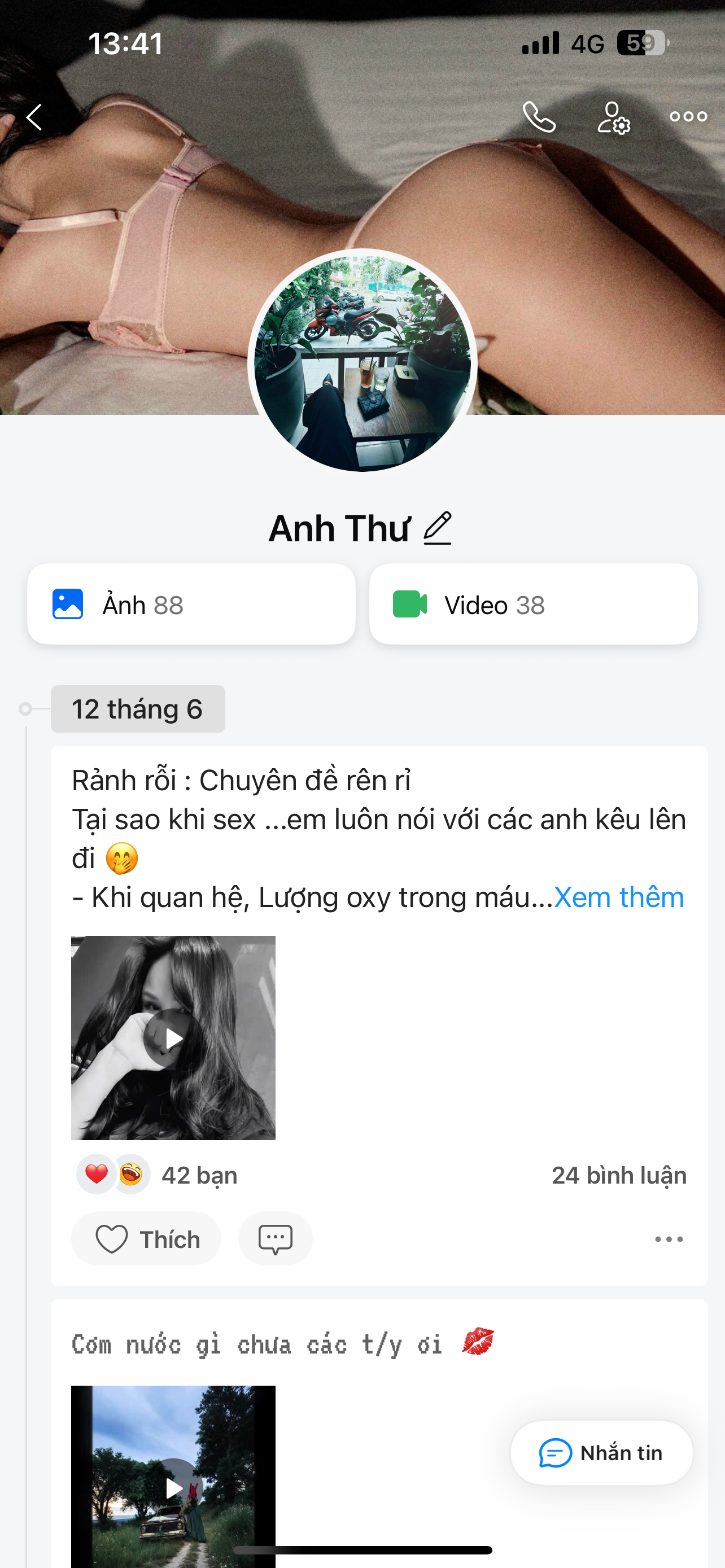Open the Ảnh 88 photos album

pyautogui.click(x=191, y=605)
